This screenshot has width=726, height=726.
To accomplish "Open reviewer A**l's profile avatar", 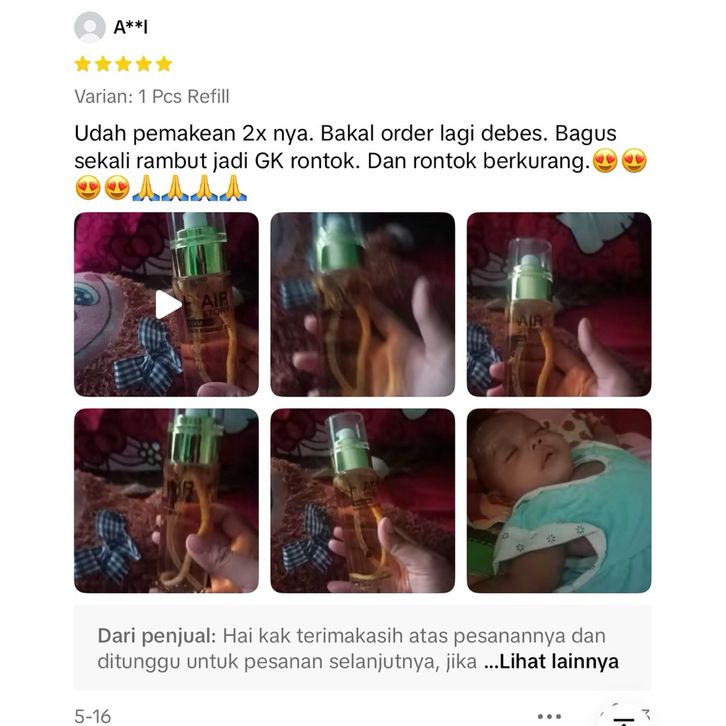I will [90, 27].
